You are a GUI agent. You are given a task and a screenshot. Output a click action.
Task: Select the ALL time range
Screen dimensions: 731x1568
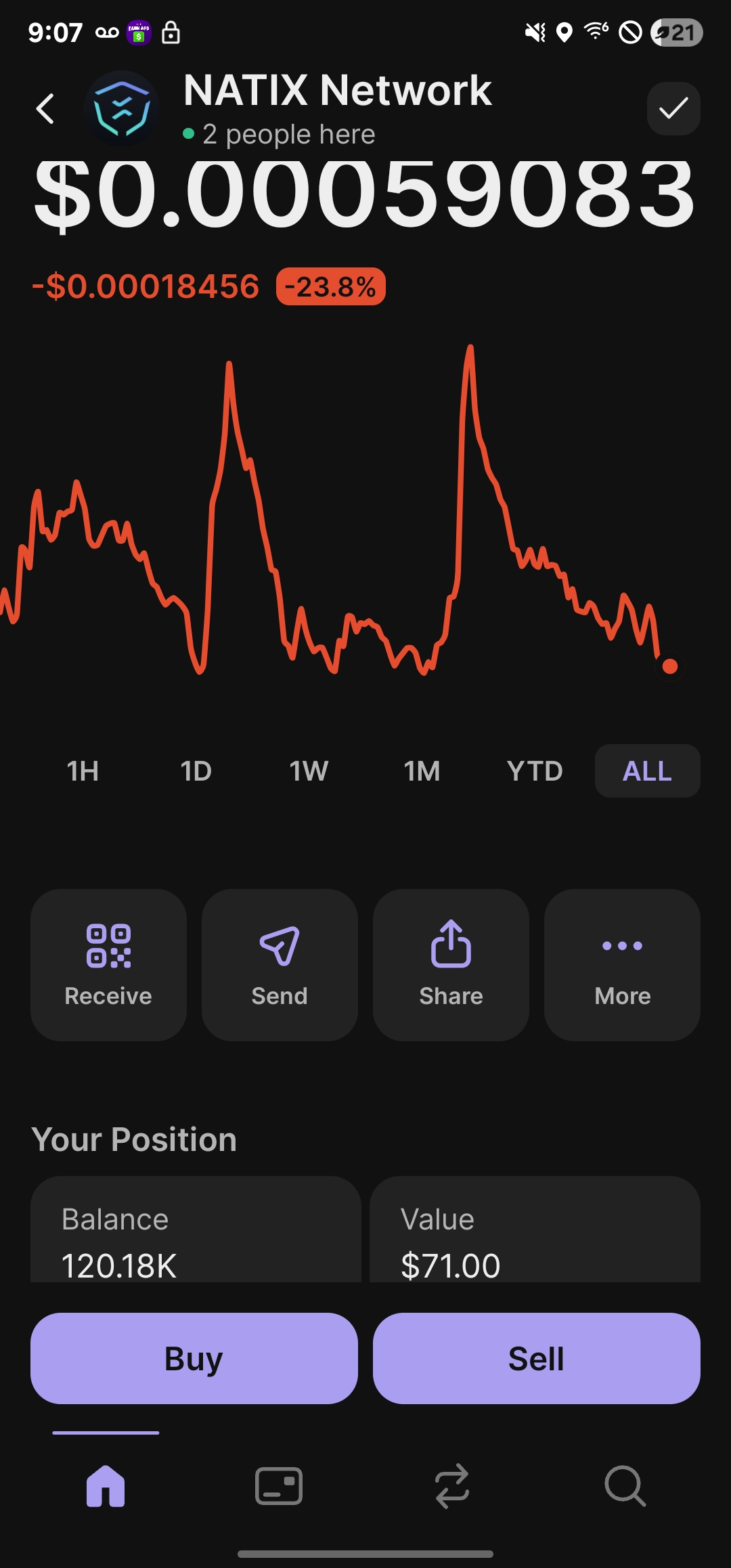[647, 771]
